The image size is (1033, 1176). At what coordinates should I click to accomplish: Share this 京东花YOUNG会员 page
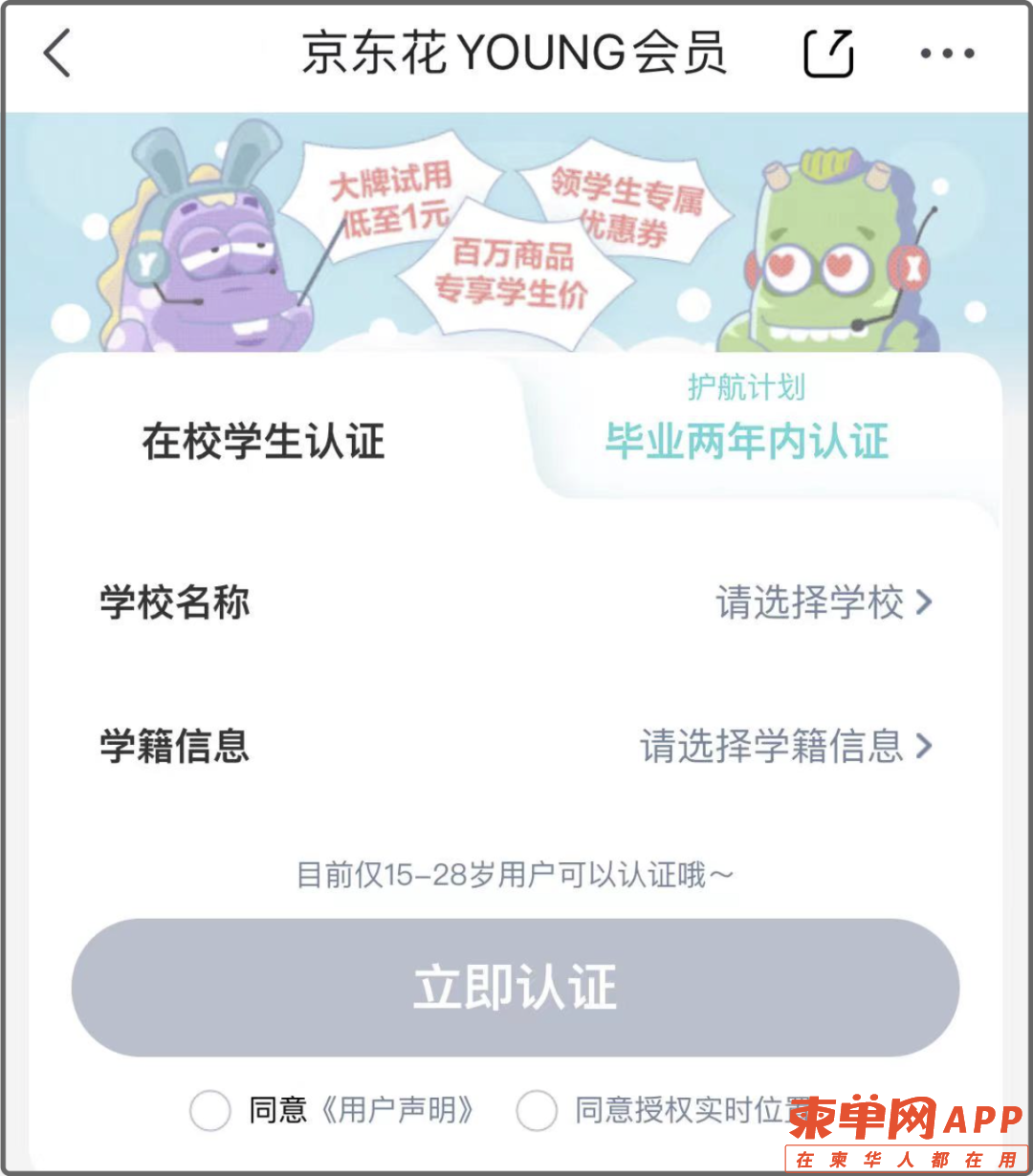click(828, 54)
